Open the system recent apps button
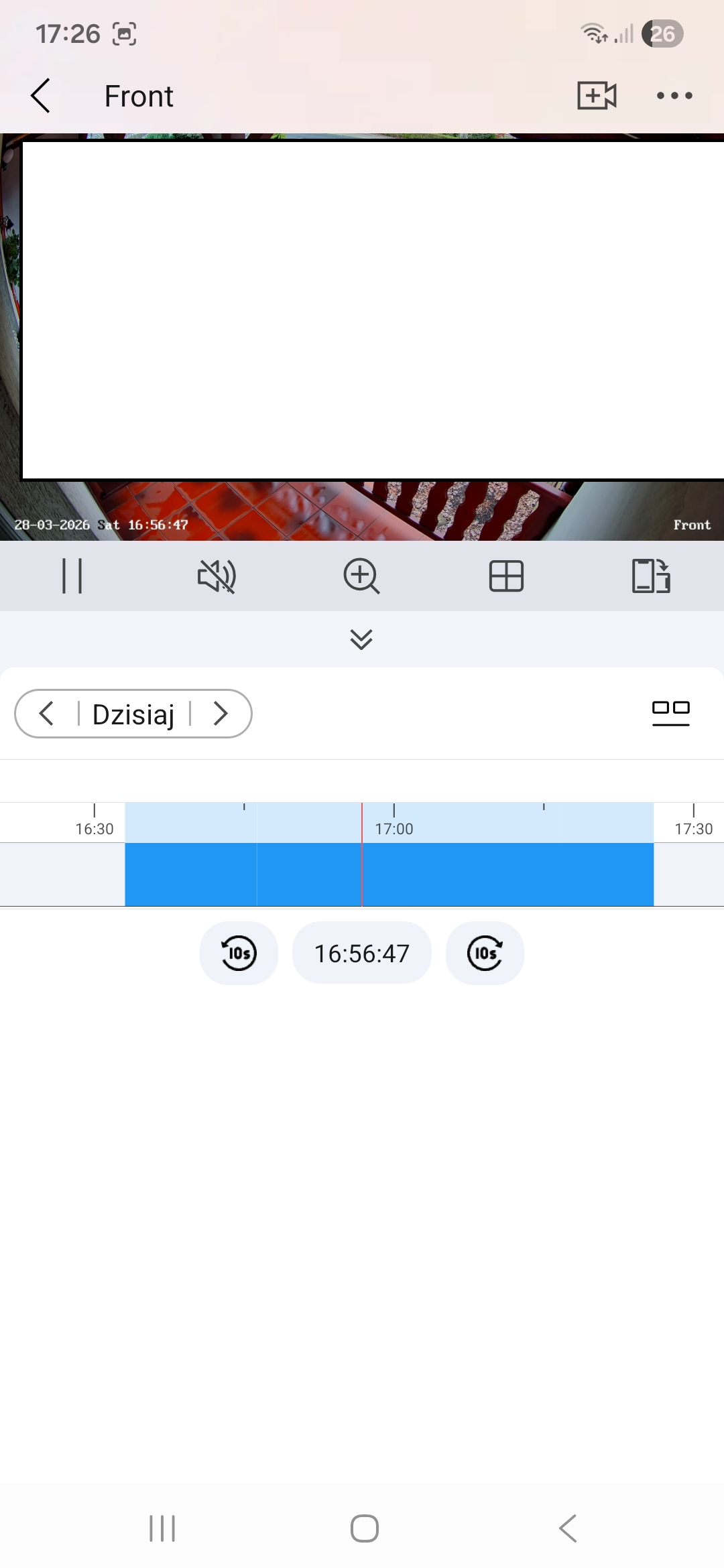 pos(162,1528)
